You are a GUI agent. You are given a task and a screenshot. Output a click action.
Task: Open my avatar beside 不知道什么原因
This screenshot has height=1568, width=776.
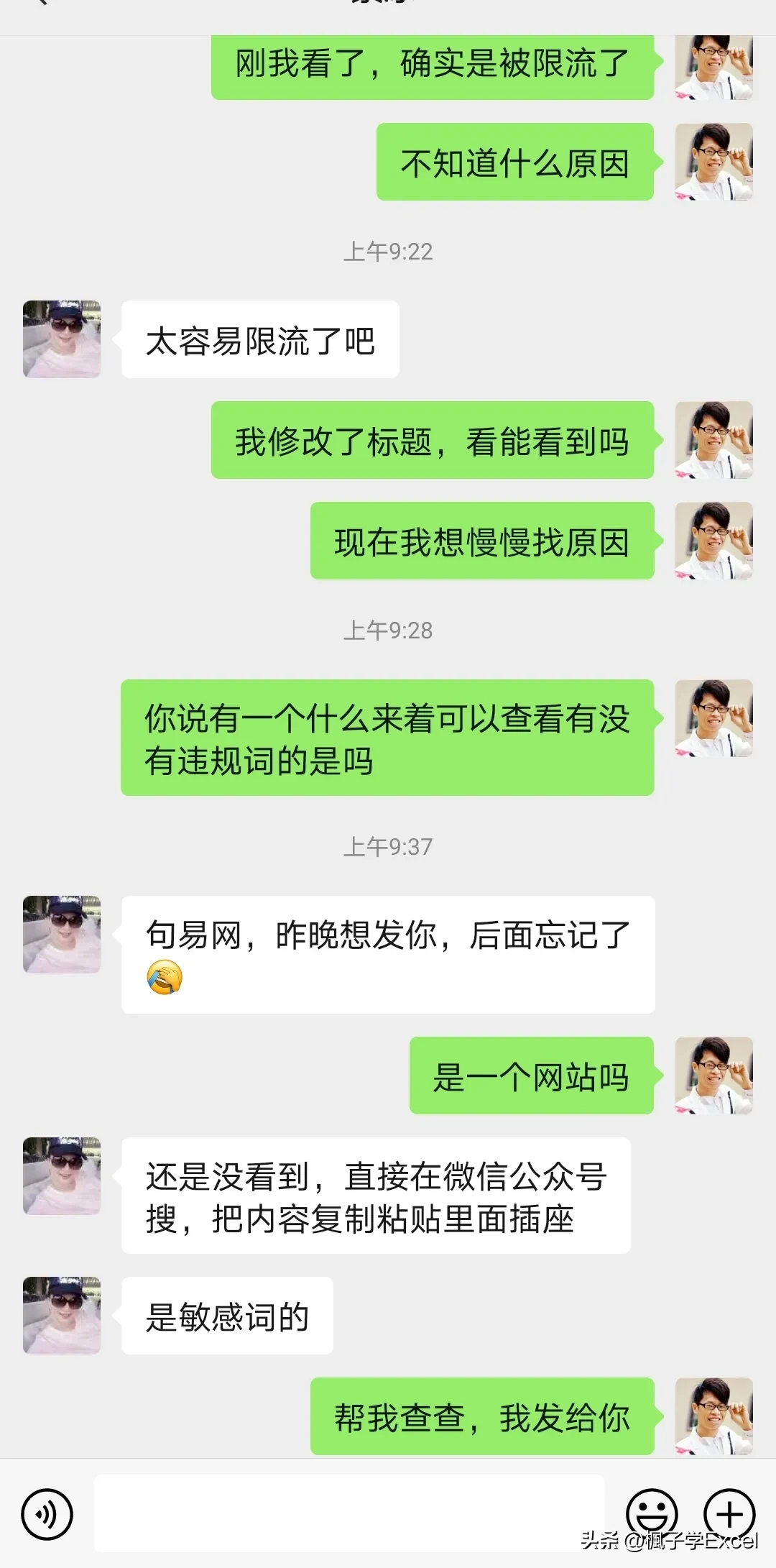713,162
